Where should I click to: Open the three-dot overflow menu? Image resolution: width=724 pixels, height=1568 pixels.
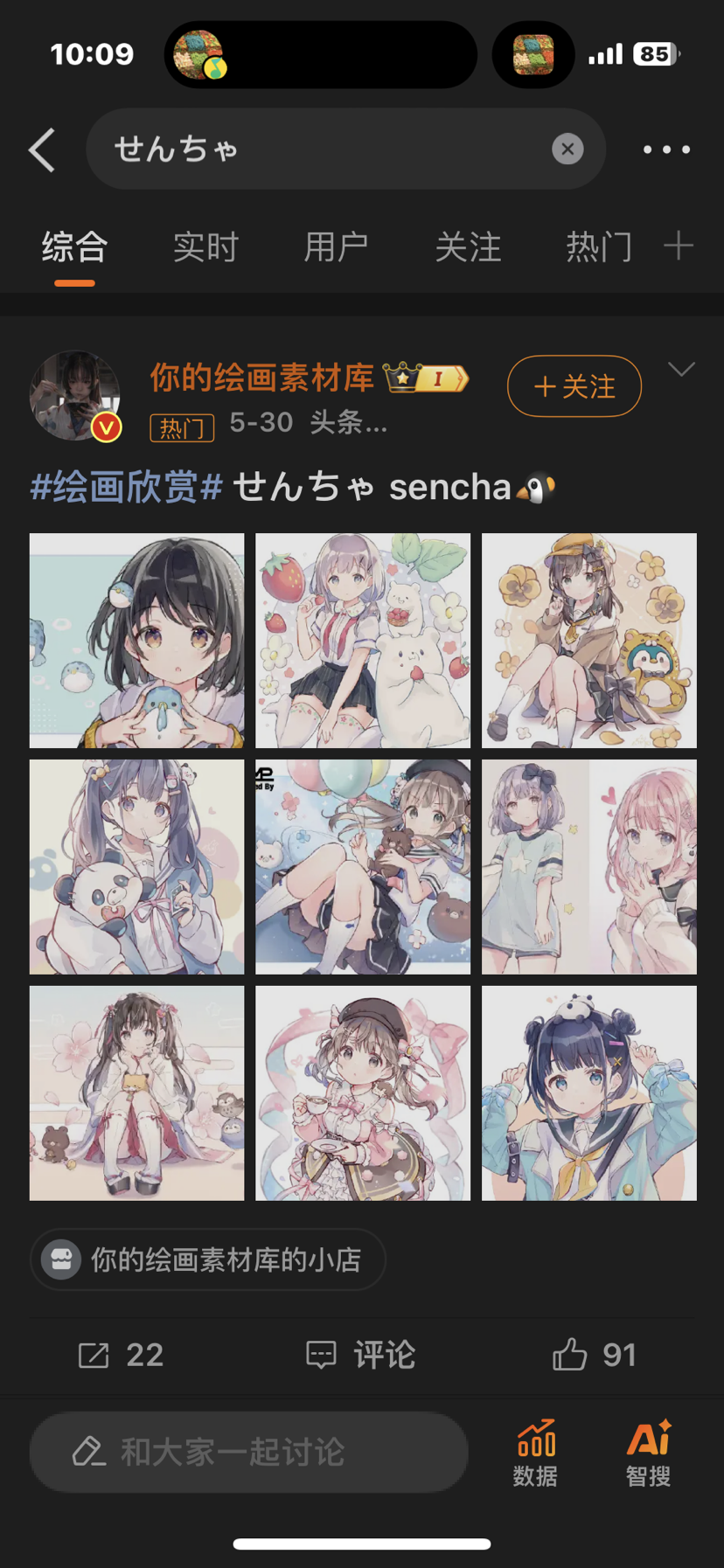[x=666, y=149]
